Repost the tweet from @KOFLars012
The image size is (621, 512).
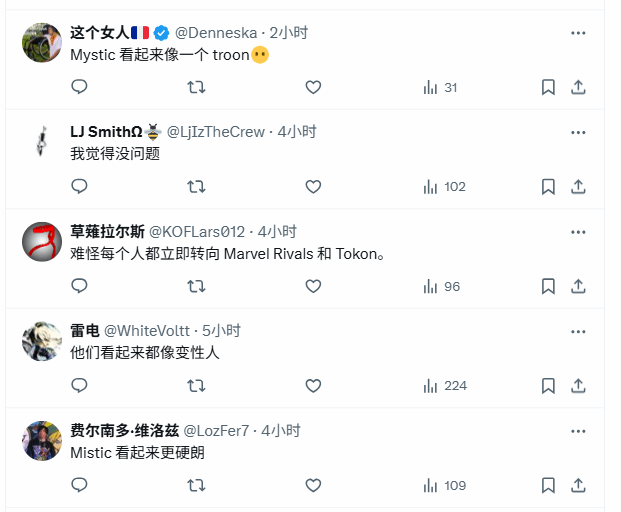(197, 286)
